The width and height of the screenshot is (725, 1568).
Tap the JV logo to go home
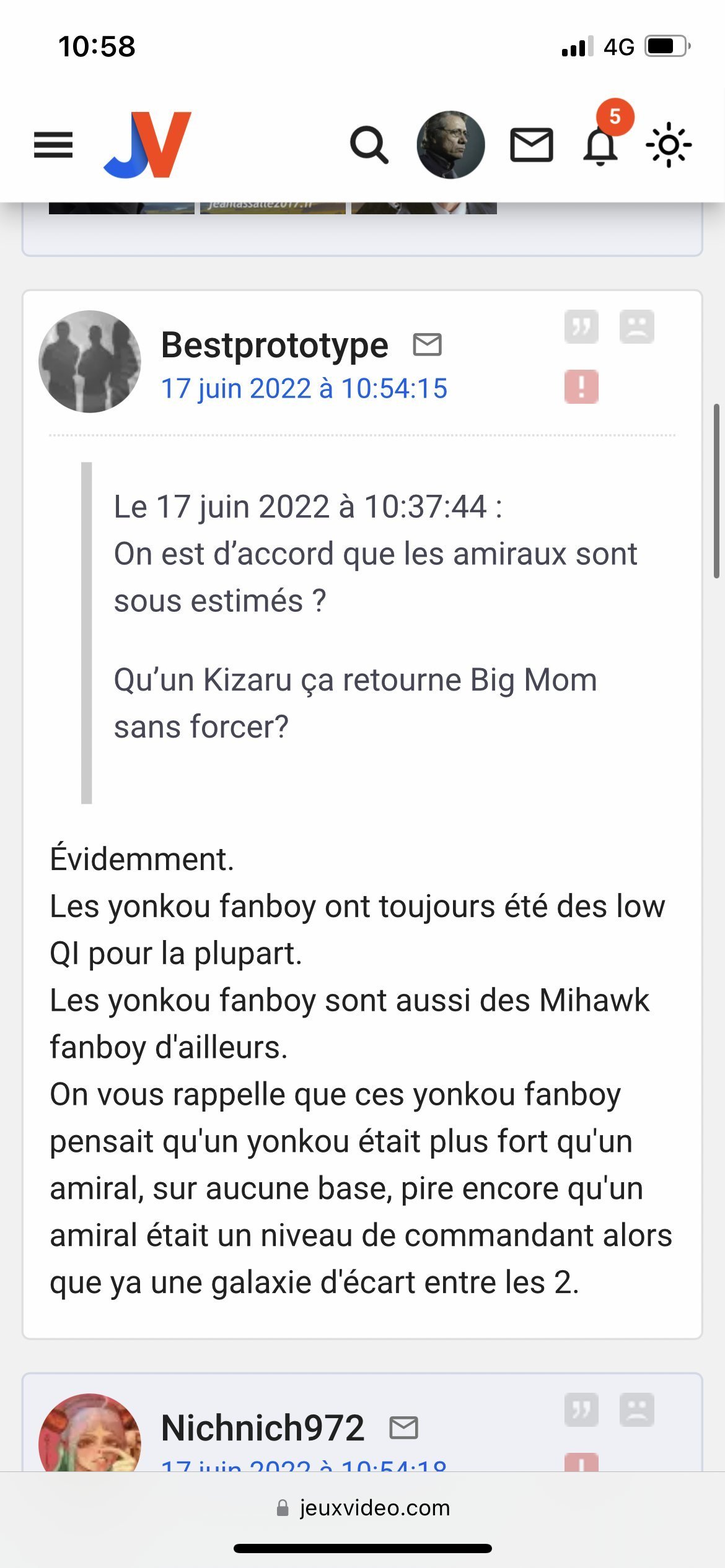click(x=147, y=145)
